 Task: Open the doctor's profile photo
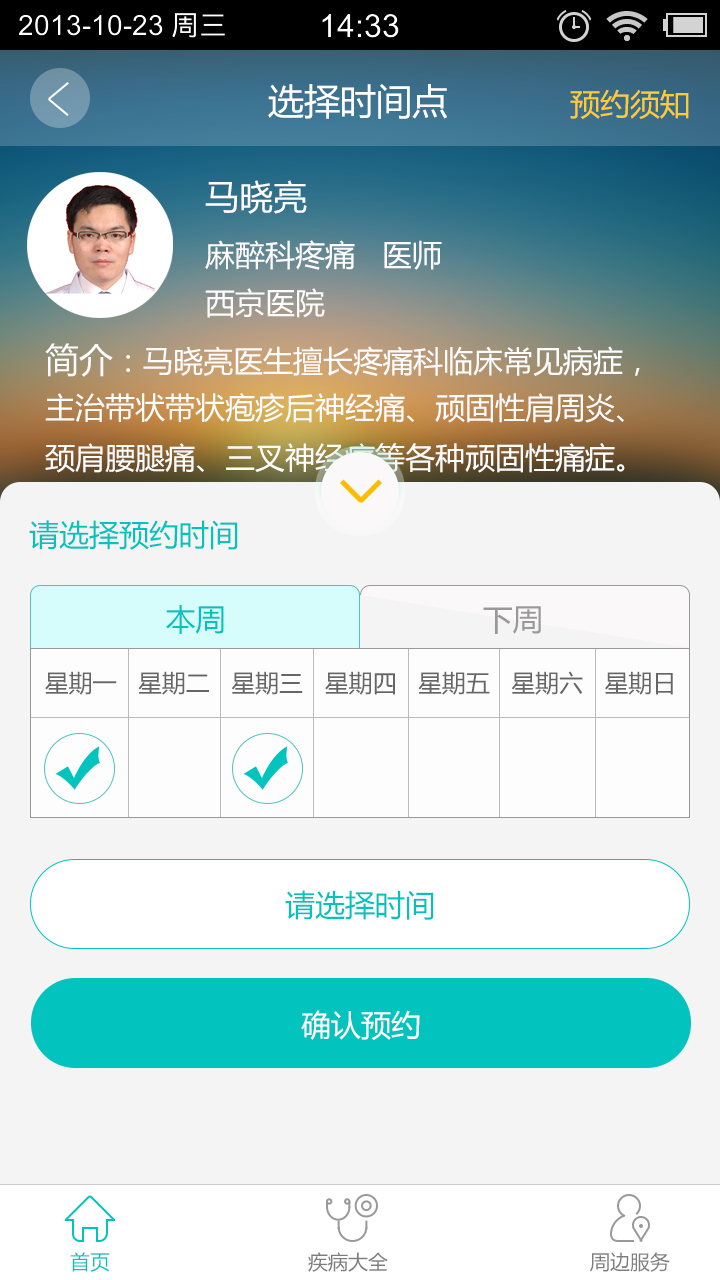[x=100, y=243]
